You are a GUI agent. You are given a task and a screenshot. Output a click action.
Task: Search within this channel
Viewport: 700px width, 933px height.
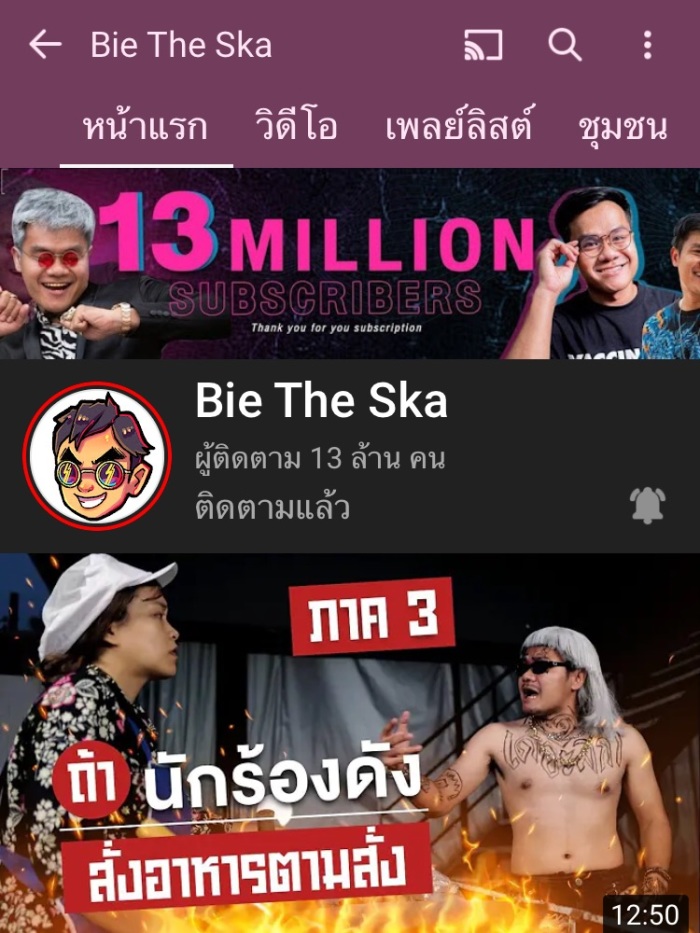(565, 45)
